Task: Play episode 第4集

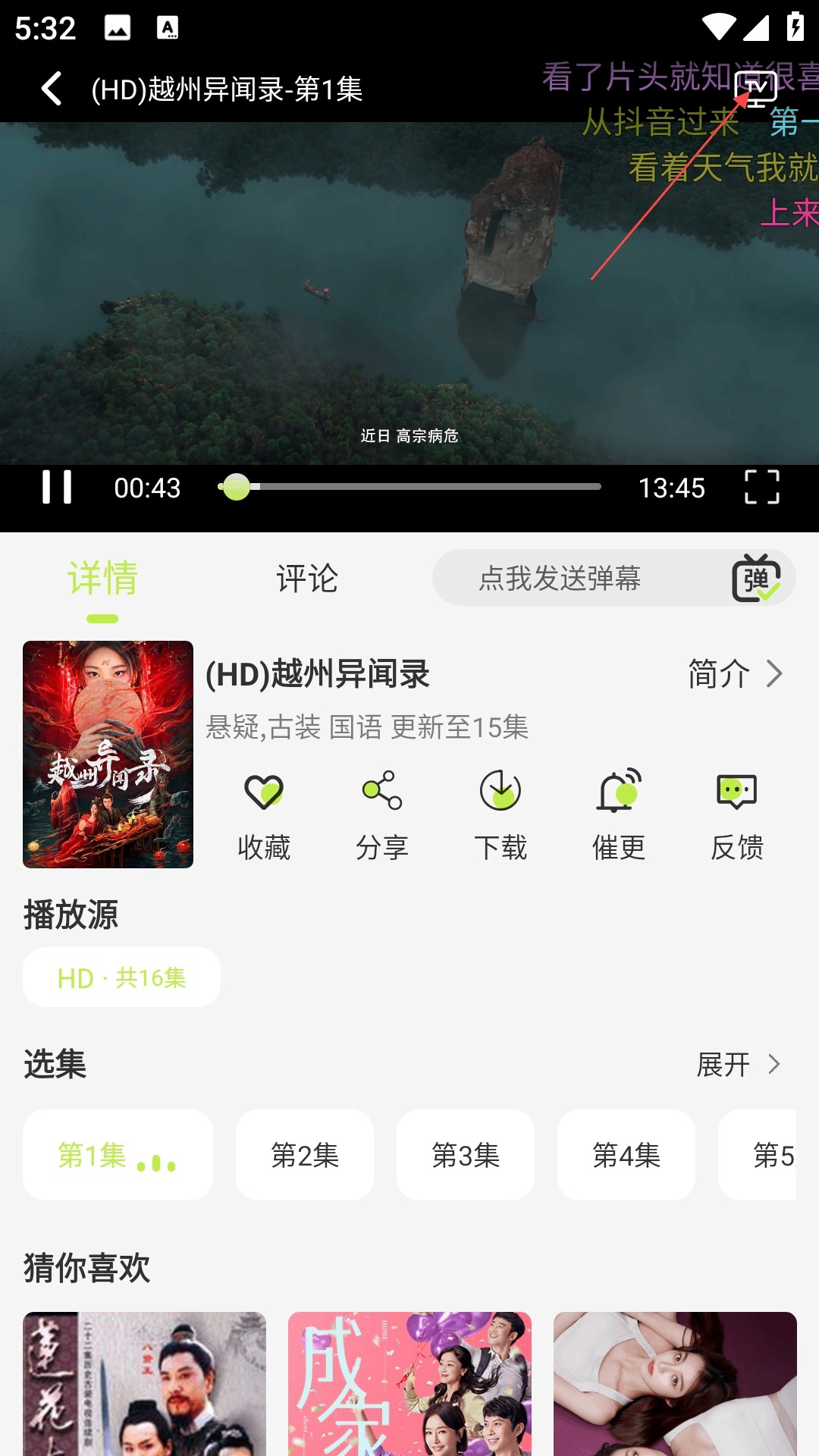Action: click(626, 1155)
